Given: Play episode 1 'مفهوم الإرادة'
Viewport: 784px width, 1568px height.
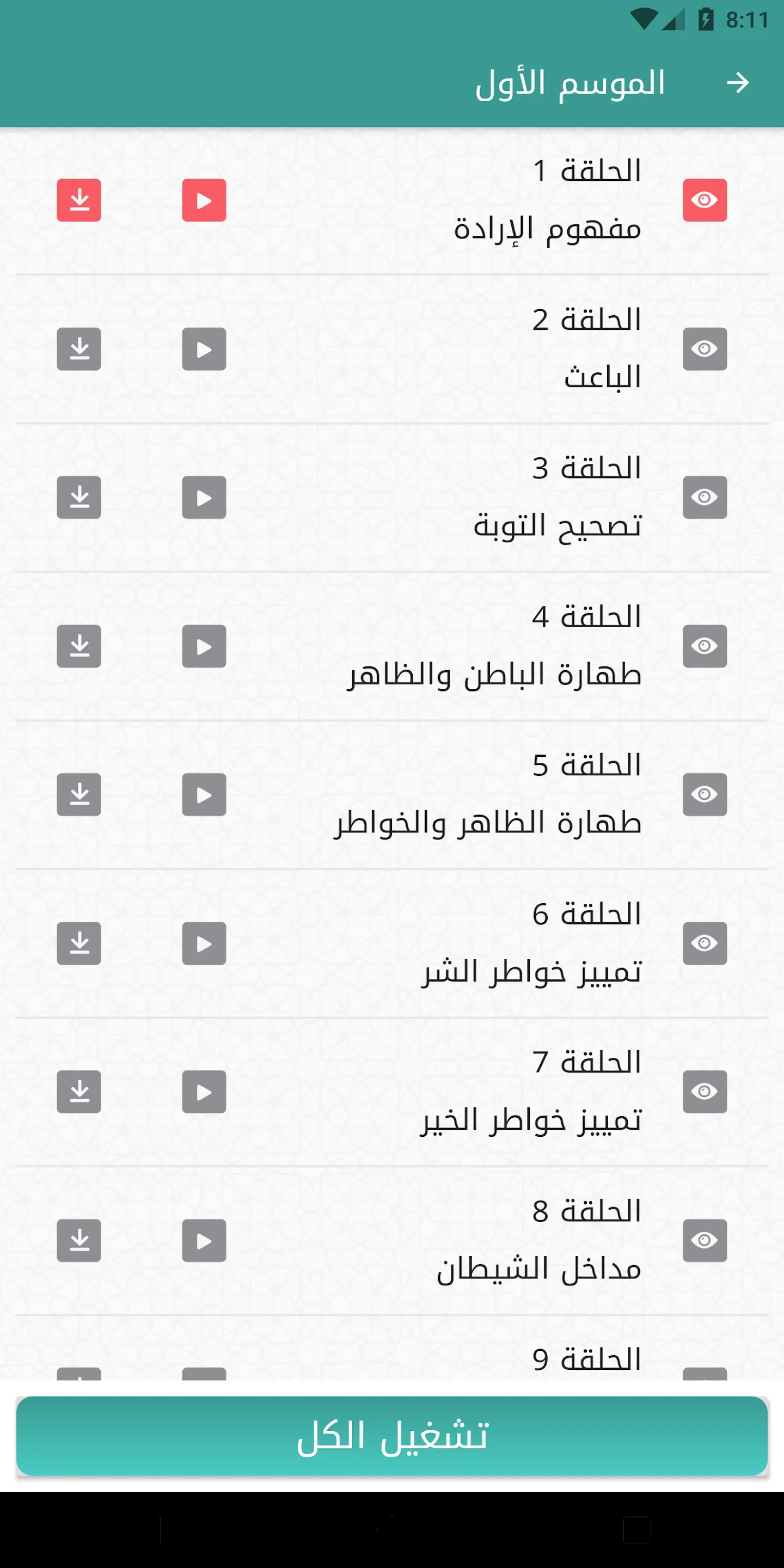Looking at the screenshot, I should 204,200.
